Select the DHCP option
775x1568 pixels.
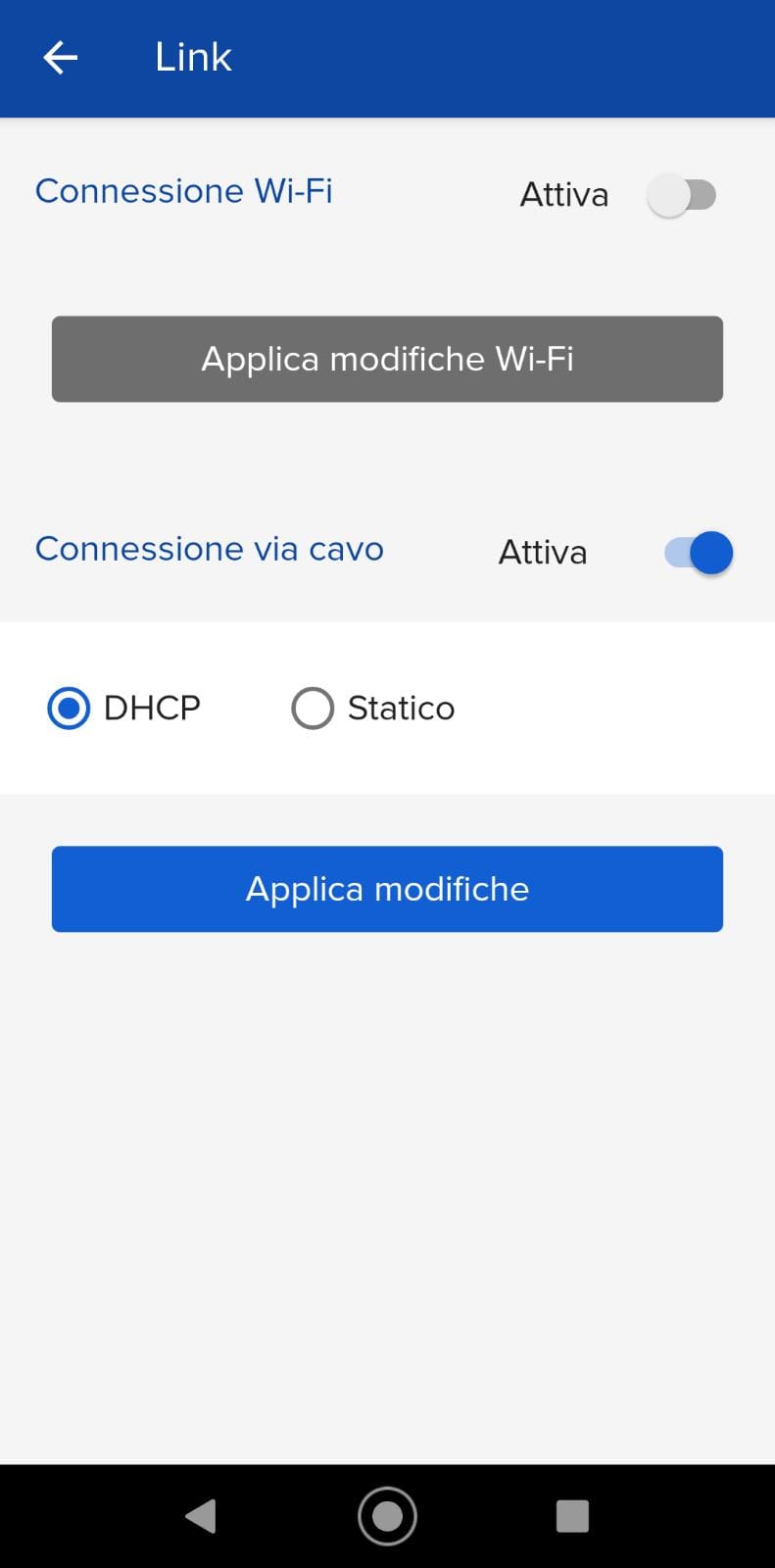(x=69, y=708)
